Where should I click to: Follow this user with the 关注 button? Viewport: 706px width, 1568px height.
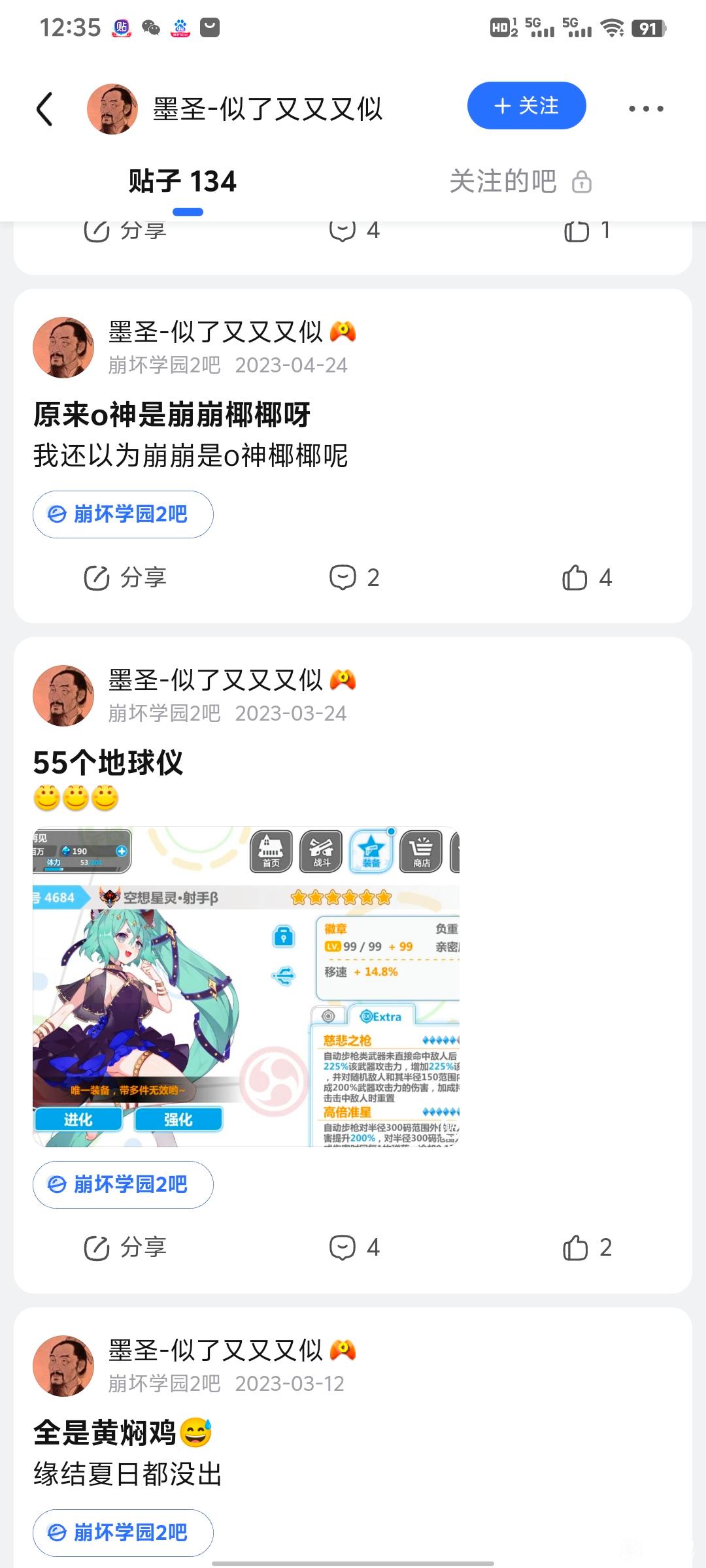526,106
